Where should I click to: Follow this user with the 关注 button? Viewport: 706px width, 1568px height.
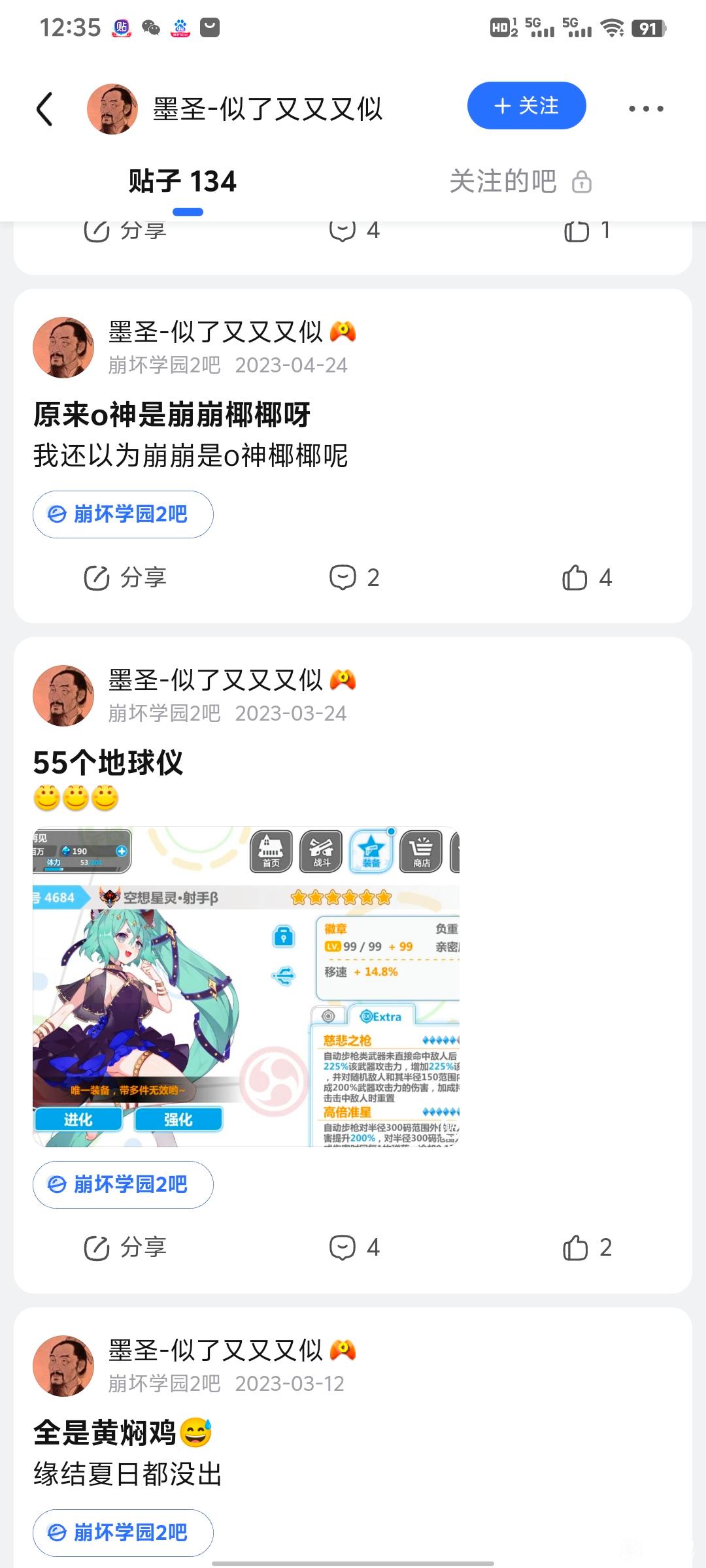526,106
